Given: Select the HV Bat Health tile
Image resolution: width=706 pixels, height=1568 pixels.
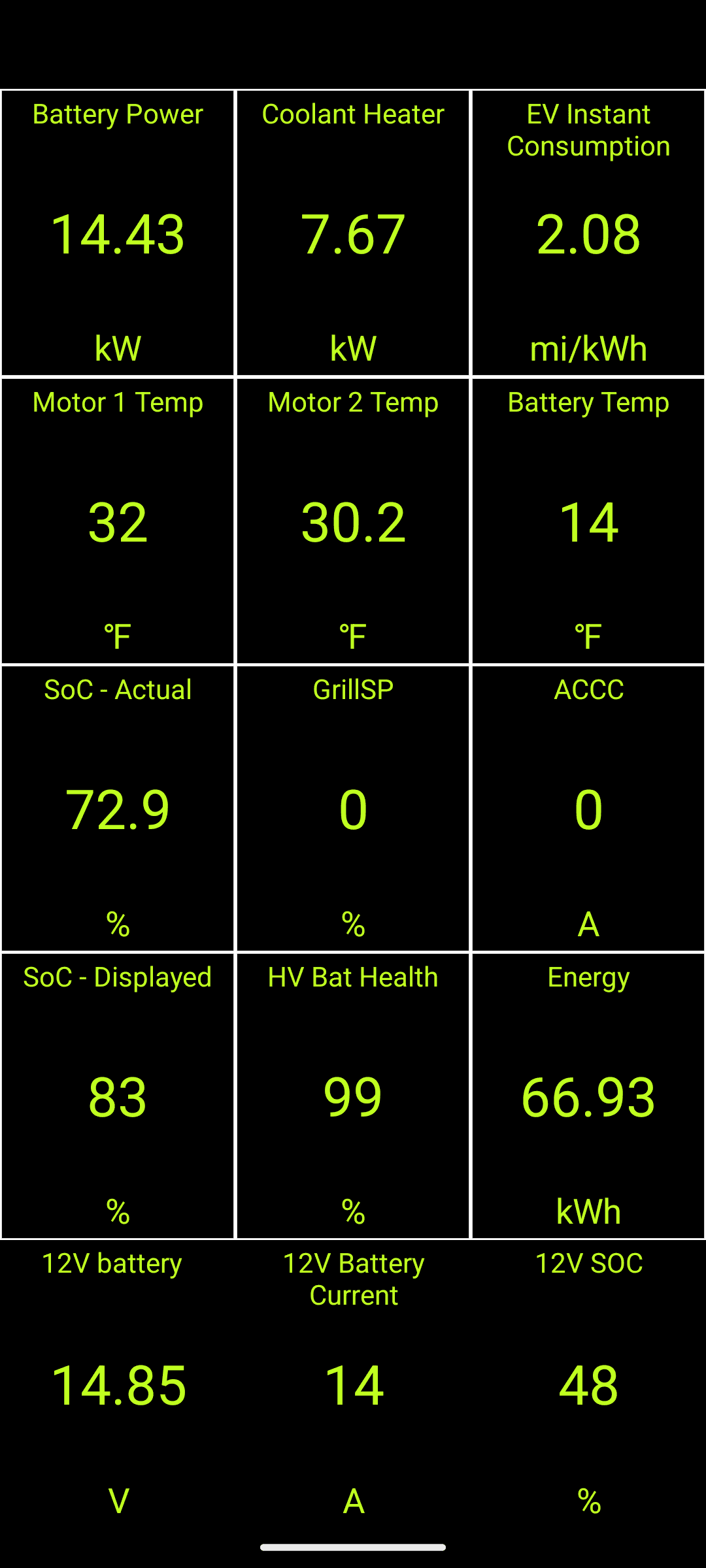Looking at the screenshot, I should click(353, 1096).
